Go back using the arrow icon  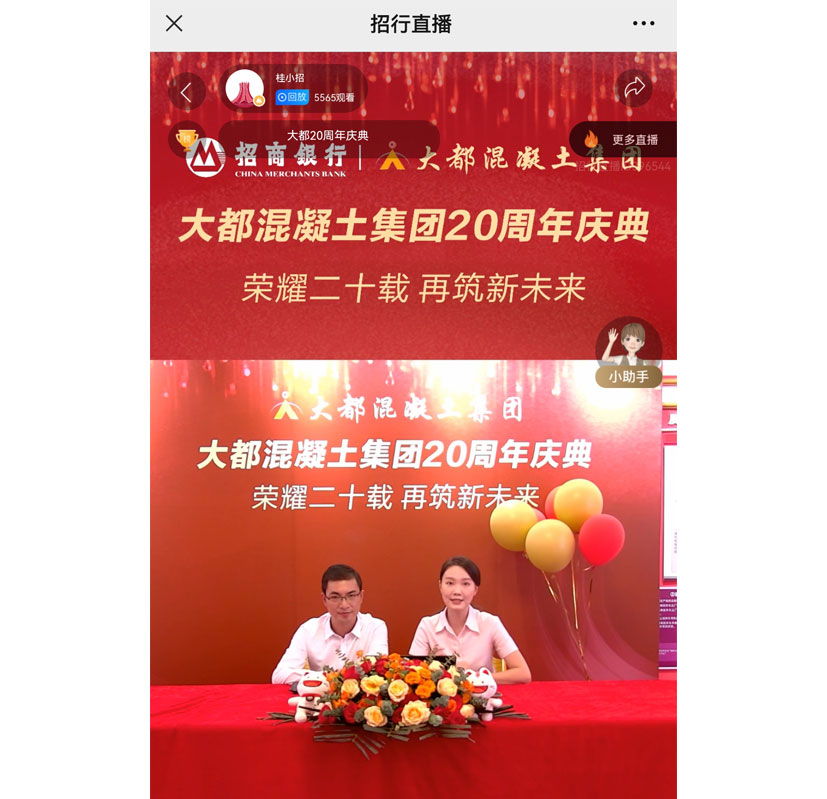tap(186, 91)
